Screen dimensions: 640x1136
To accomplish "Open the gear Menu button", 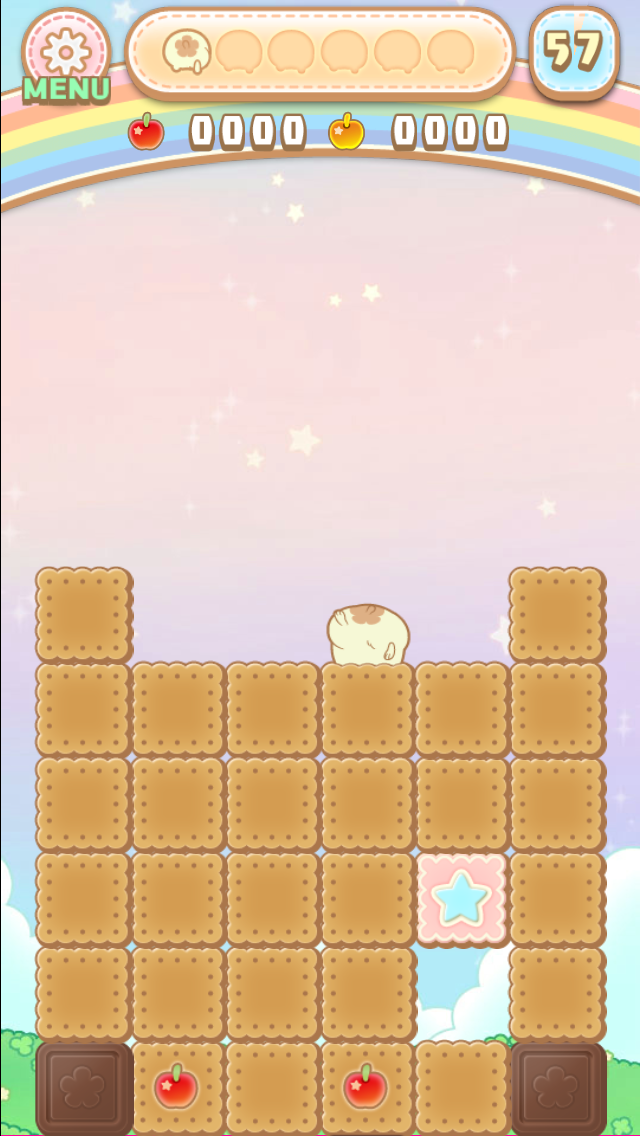I will pos(66,55).
